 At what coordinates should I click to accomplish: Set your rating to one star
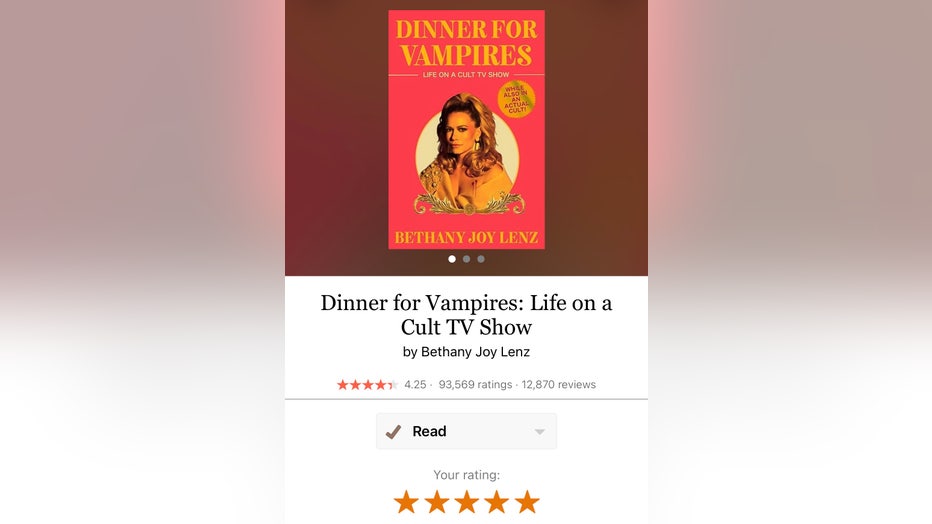tap(406, 502)
